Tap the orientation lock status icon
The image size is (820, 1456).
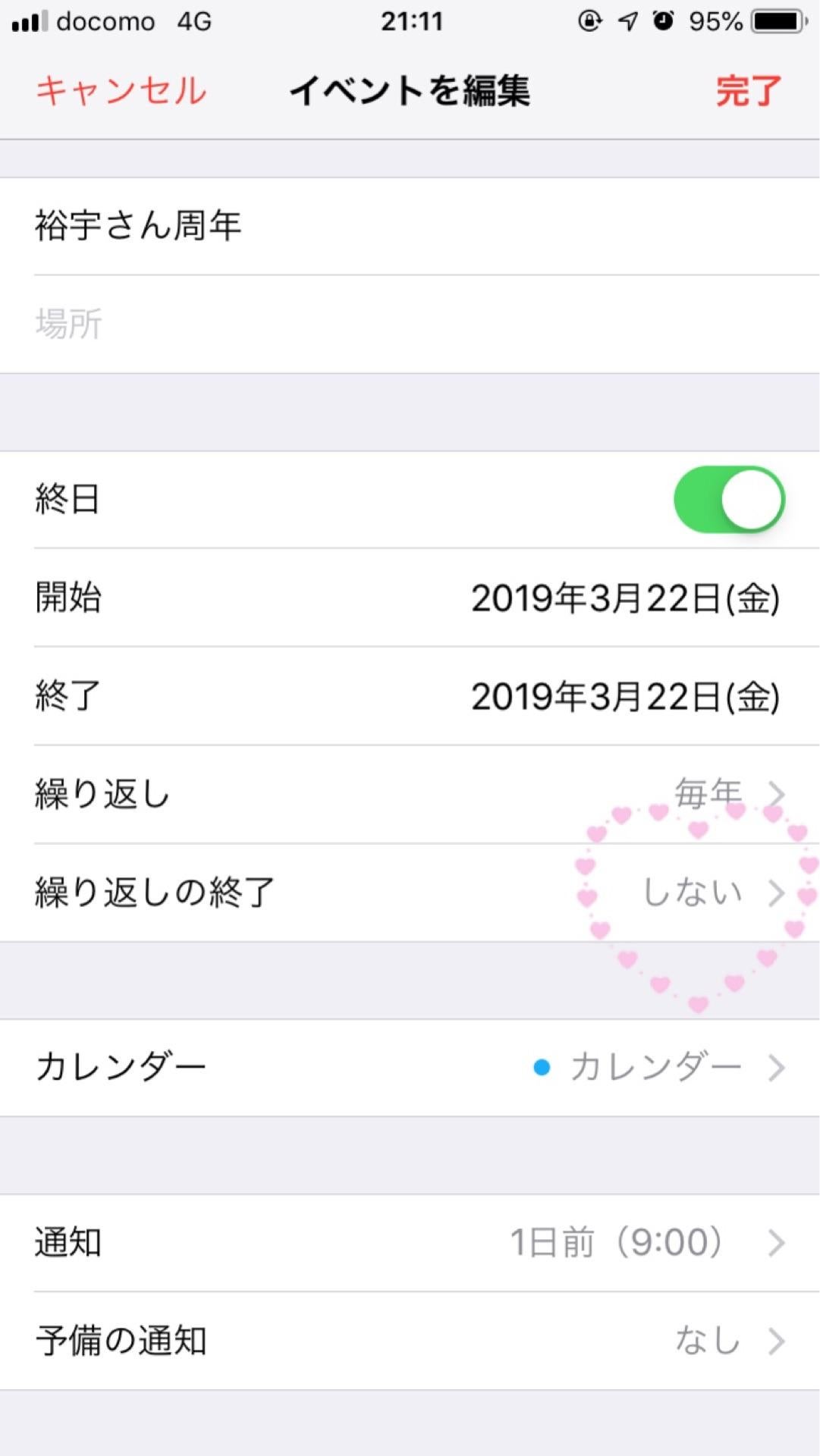[x=591, y=21]
